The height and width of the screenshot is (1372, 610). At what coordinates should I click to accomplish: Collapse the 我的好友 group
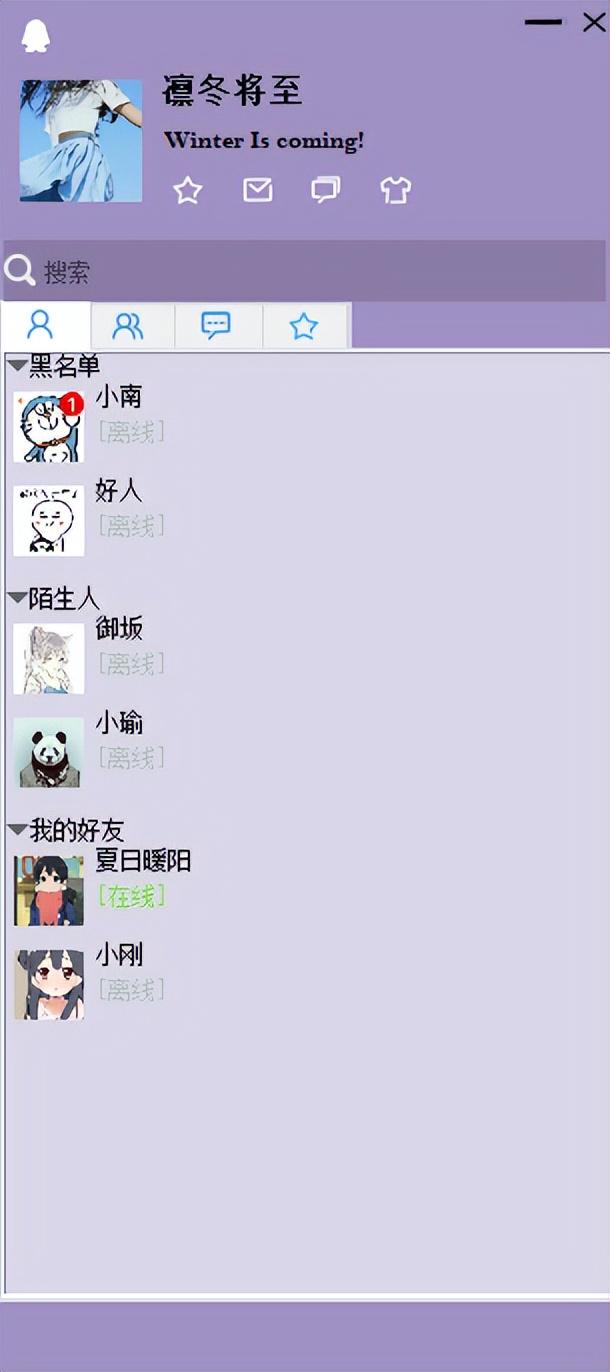point(18,830)
